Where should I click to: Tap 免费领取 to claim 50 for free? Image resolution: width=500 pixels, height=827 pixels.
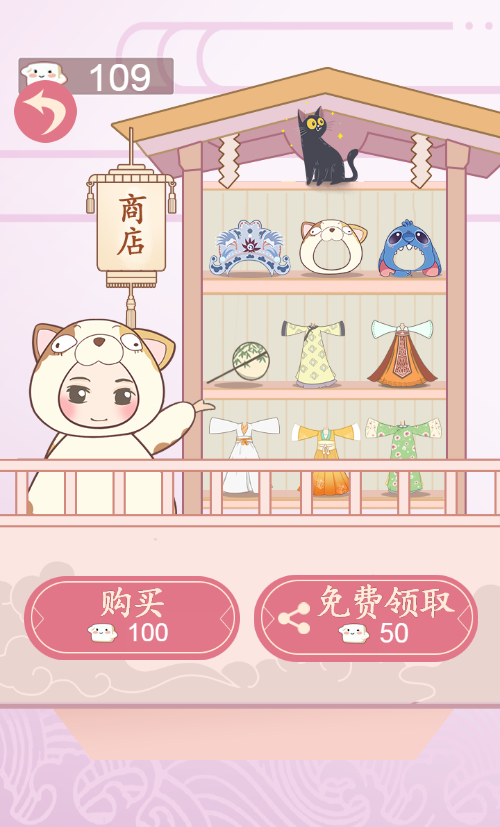(x=366, y=618)
